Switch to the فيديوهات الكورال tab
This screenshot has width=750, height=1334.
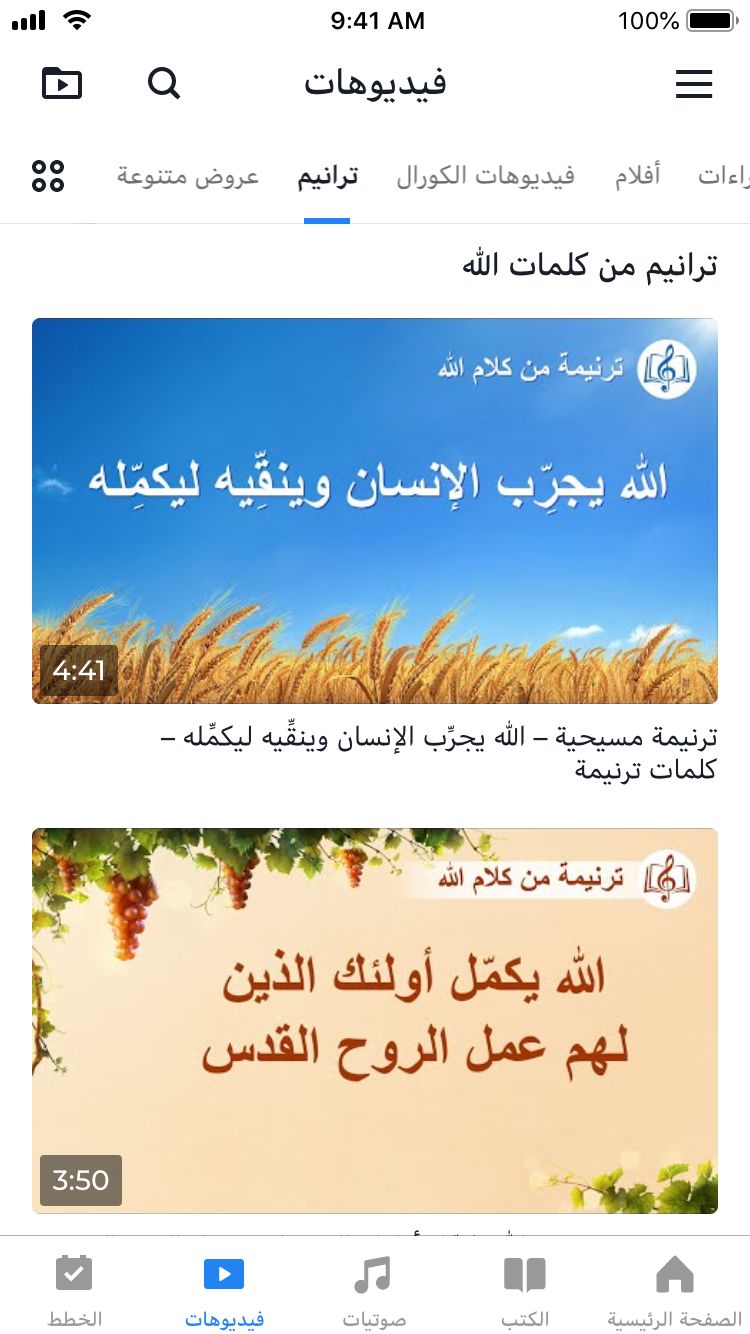(x=485, y=177)
